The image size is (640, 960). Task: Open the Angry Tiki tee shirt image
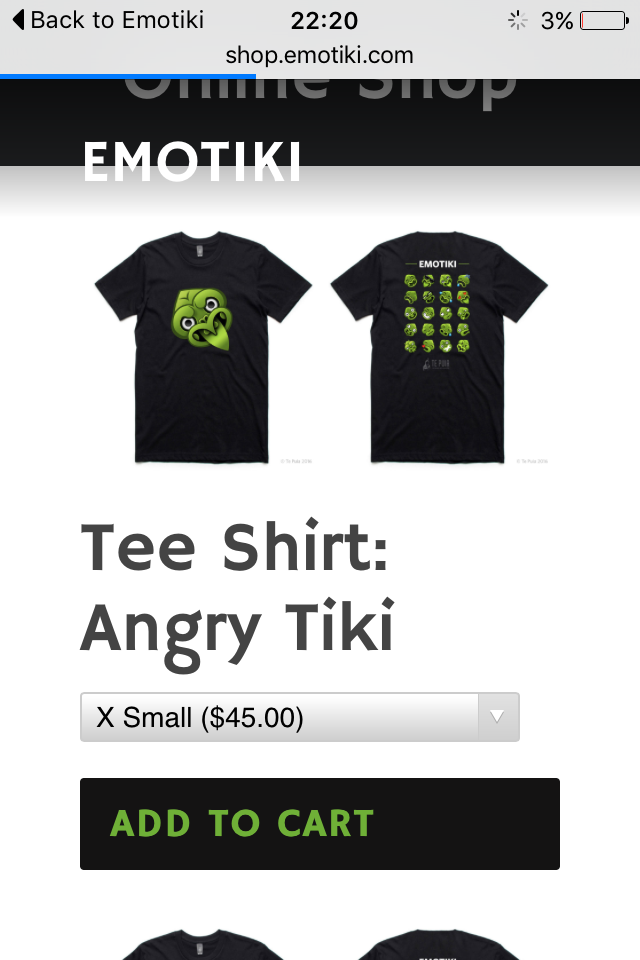[320, 347]
